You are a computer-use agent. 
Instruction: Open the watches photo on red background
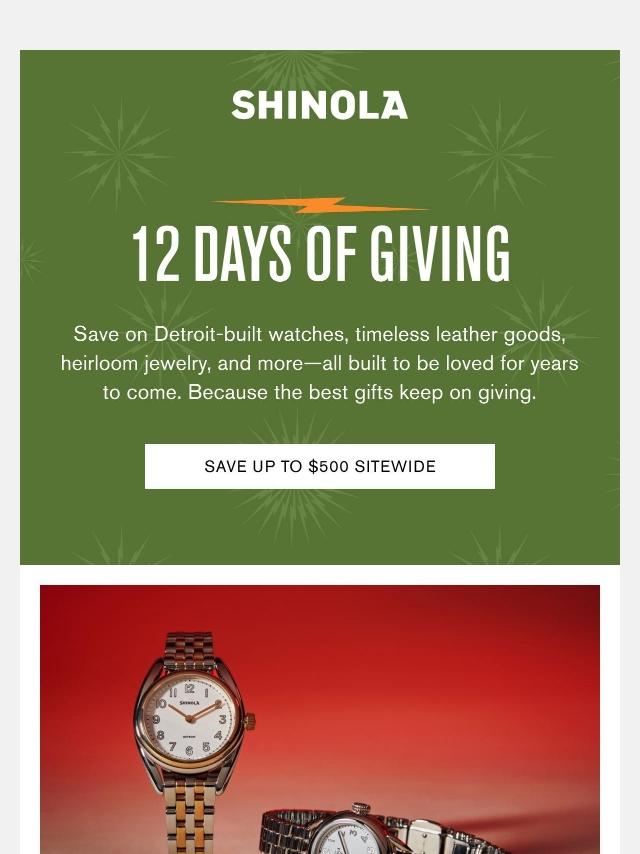click(x=320, y=718)
